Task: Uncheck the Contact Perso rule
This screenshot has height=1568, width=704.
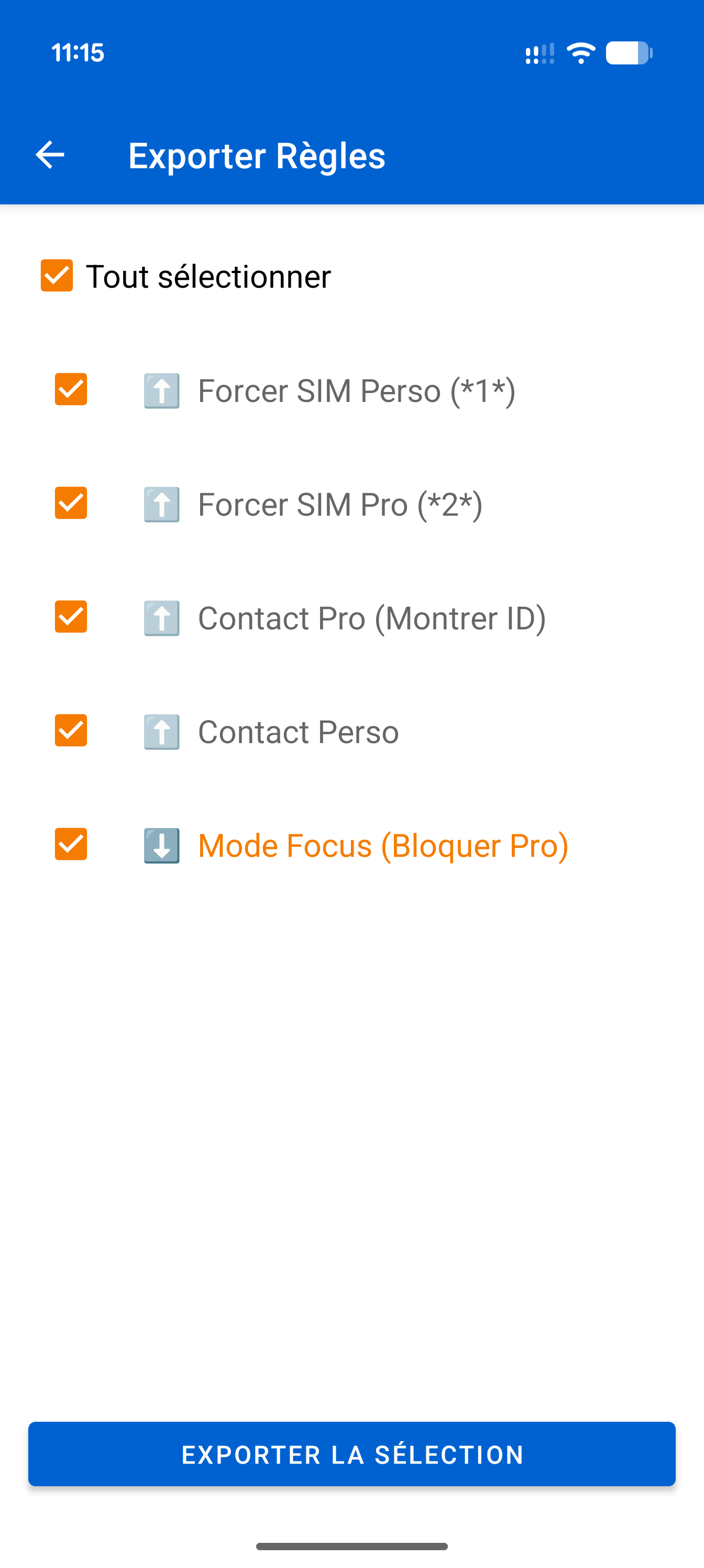Action: pos(71,731)
